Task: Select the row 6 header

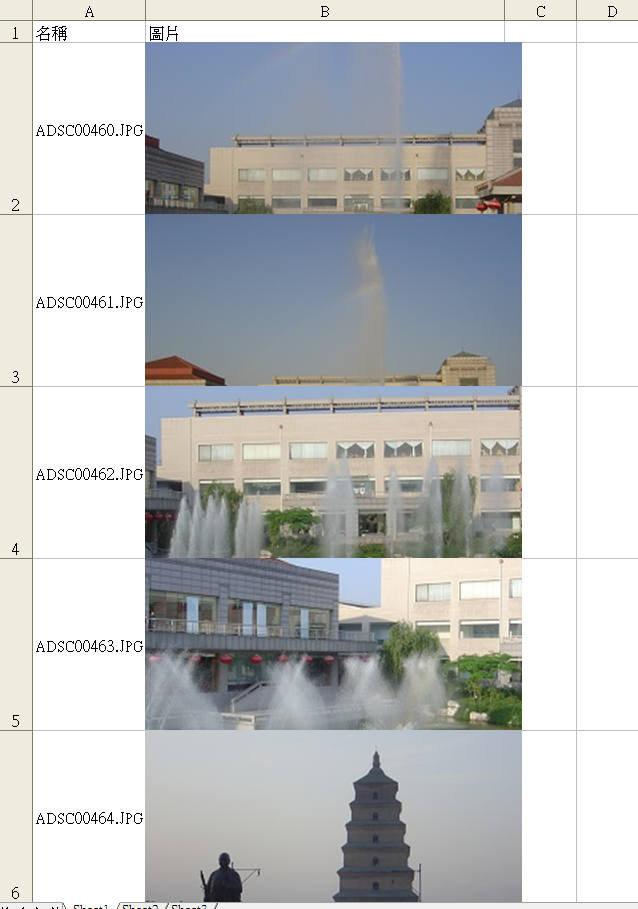Action: [x=16, y=816]
